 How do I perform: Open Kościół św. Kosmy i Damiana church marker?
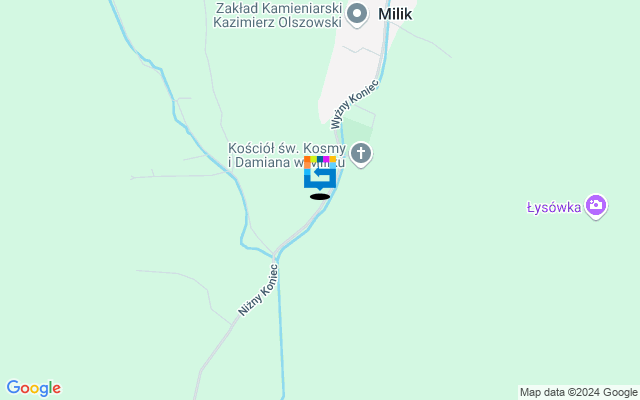click(362, 154)
